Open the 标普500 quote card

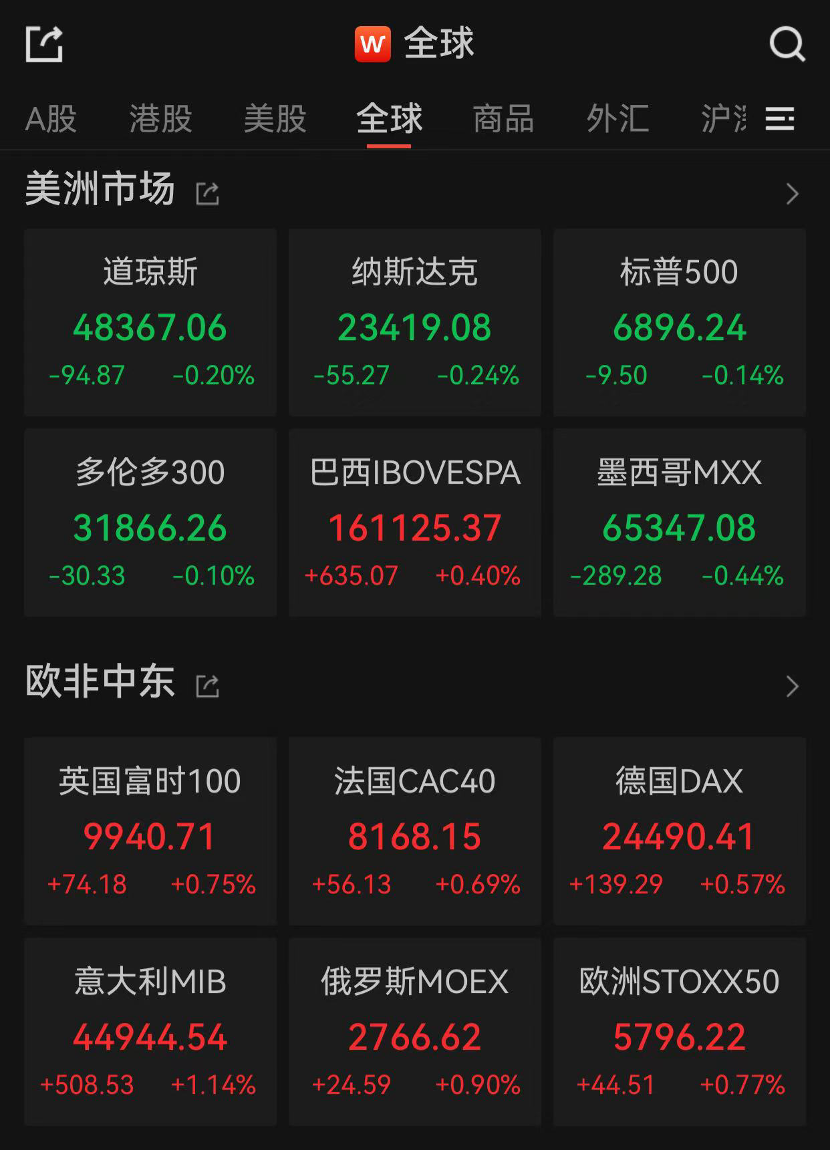tap(679, 322)
